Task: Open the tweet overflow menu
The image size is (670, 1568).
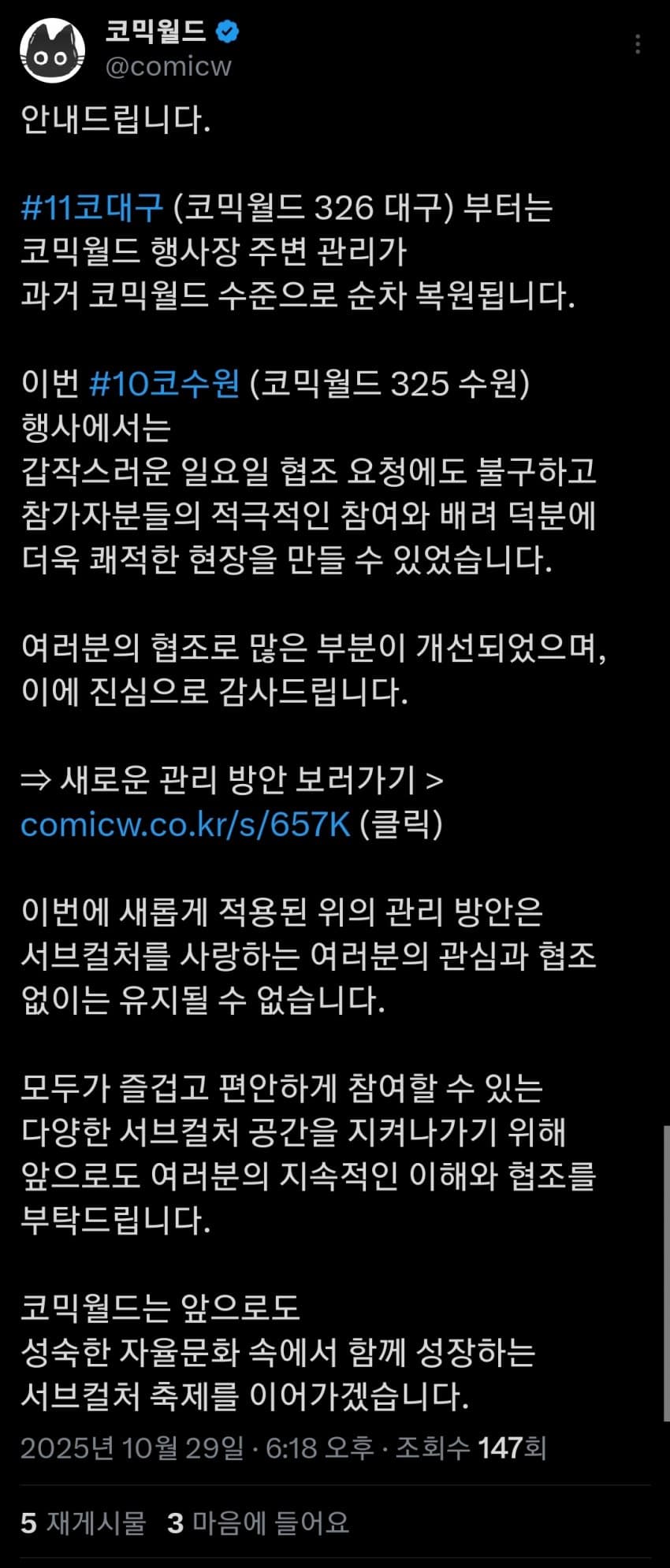Action: click(637, 44)
